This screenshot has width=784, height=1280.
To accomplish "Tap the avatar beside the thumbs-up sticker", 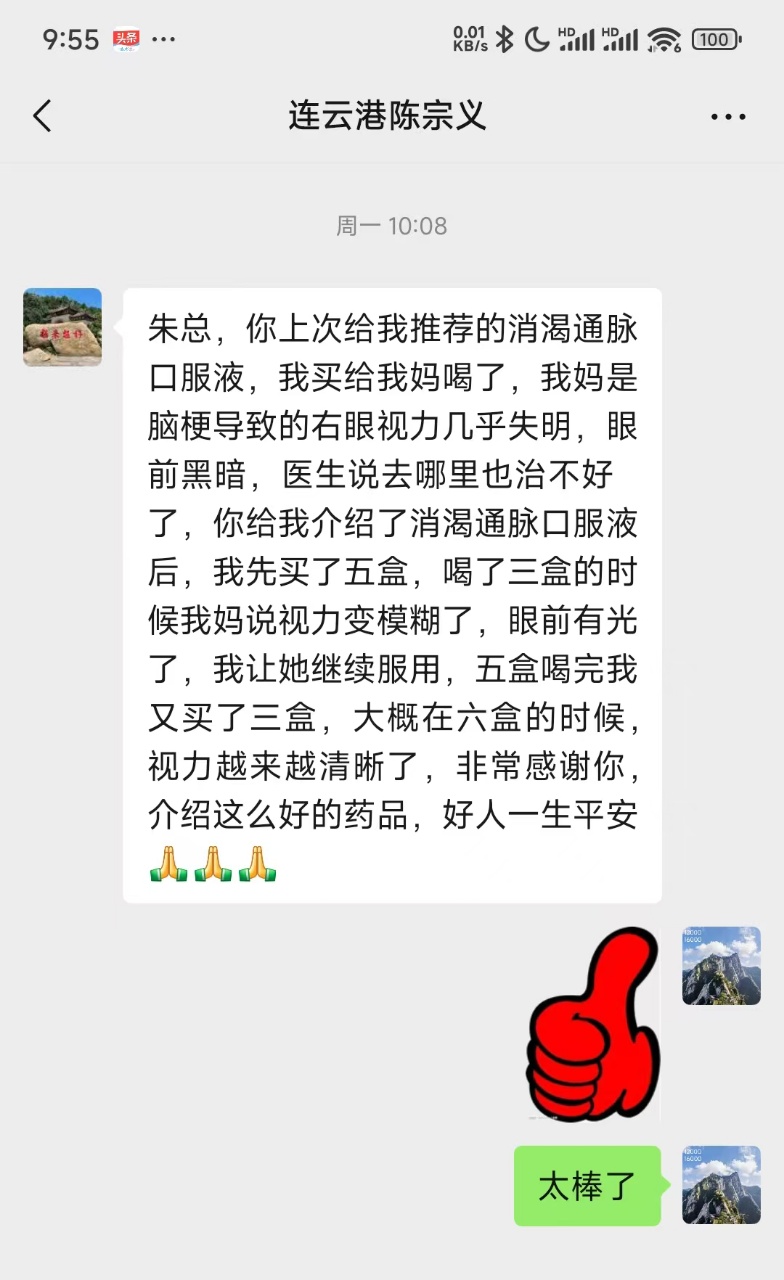I will pyautogui.click(x=721, y=966).
